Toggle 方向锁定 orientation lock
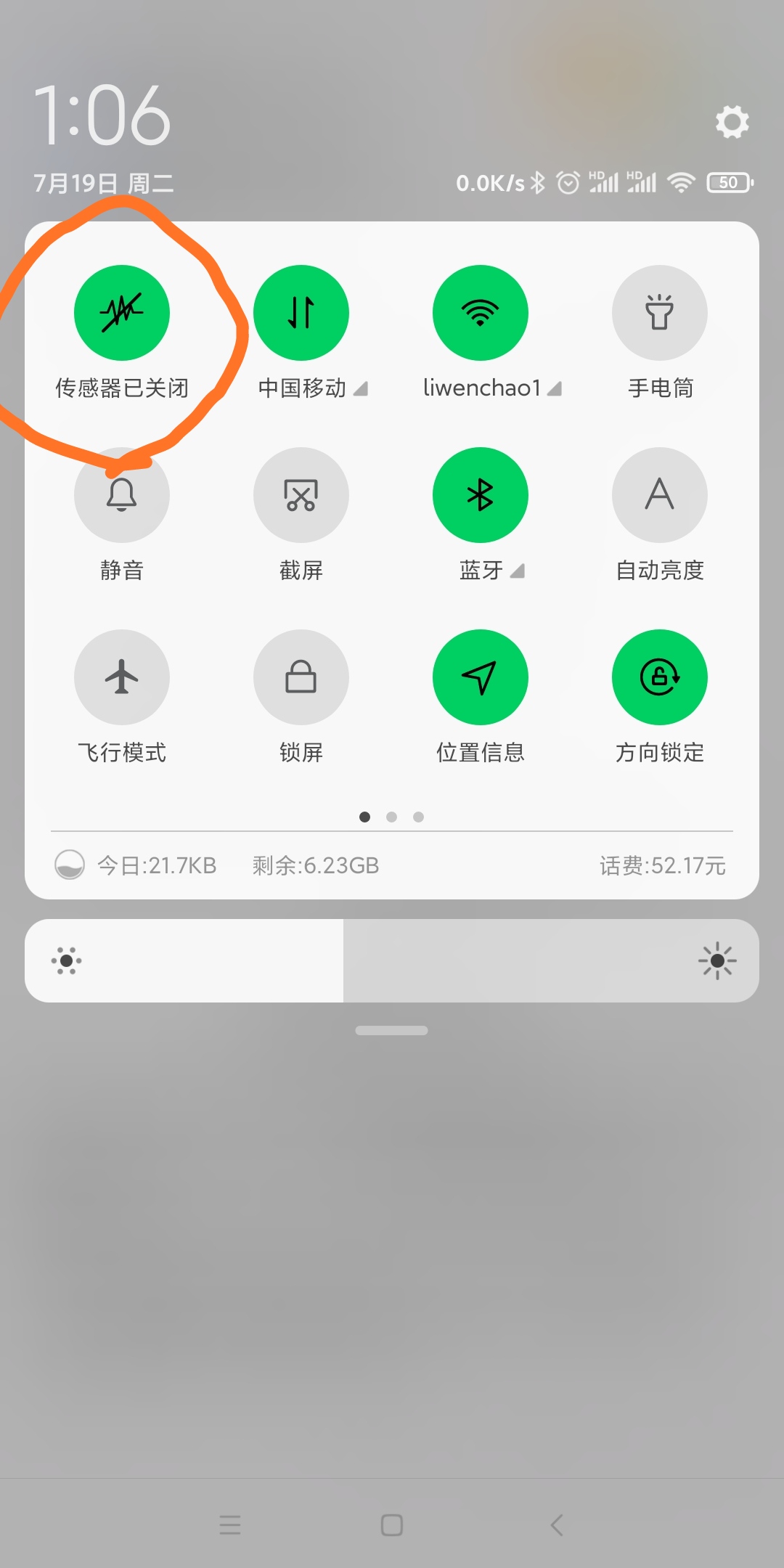The height and width of the screenshot is (1568, 784). pos(660,677)
